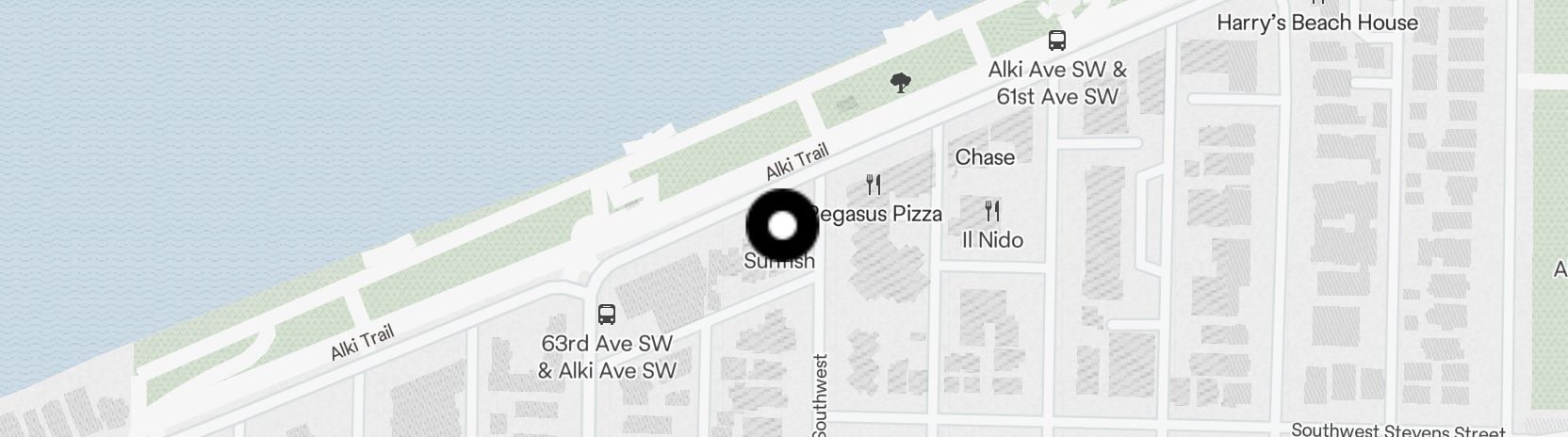Viewport: 1568px width, 437px height.
Task: Select the Chase place label
Action: pos(985,157)
